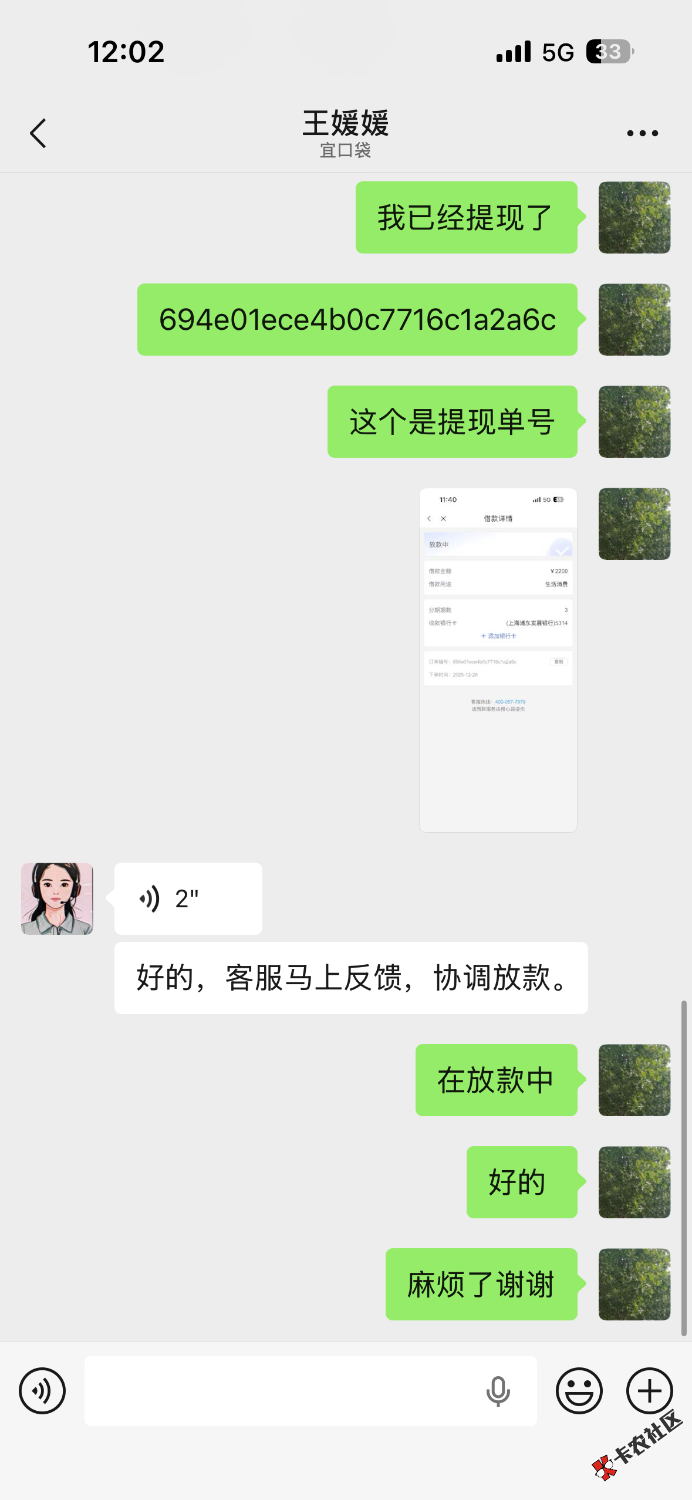This screenshot has width=692, height=1500.
Task: Open the plus attachment menu
Action: [x=650, y=1390]
